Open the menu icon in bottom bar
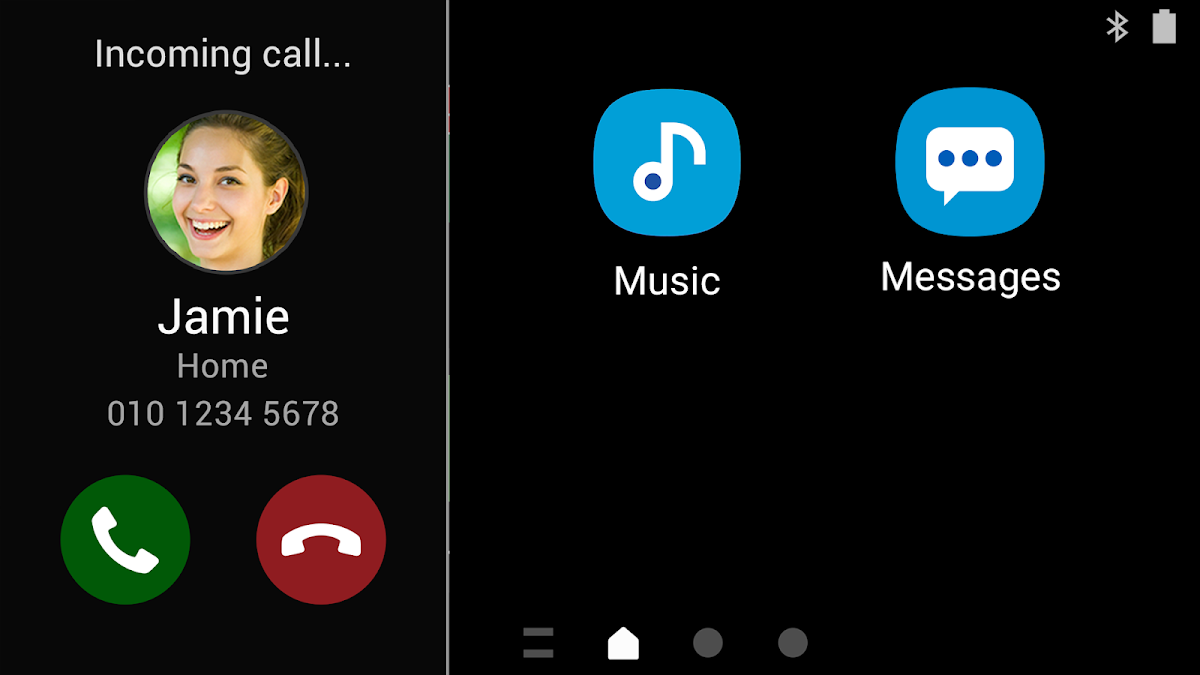This screenshot has height=675, width=1200. [538, 642]
